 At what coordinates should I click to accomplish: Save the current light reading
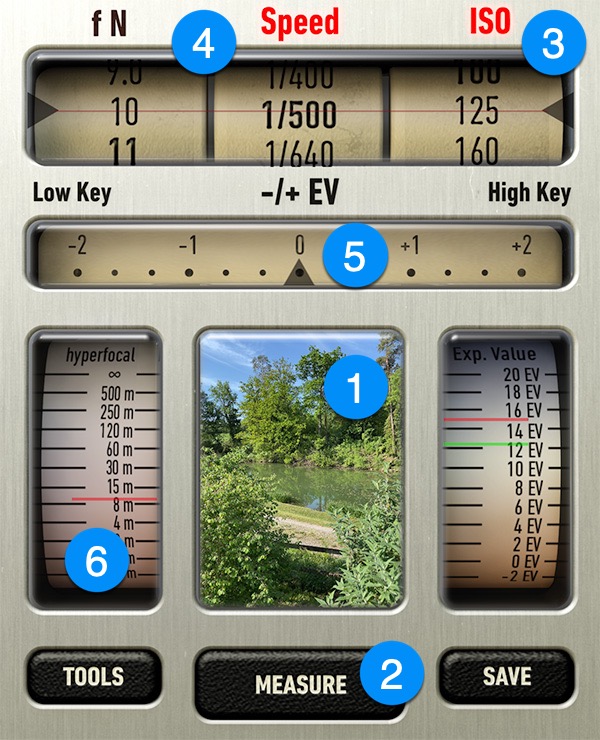point(507,677)
